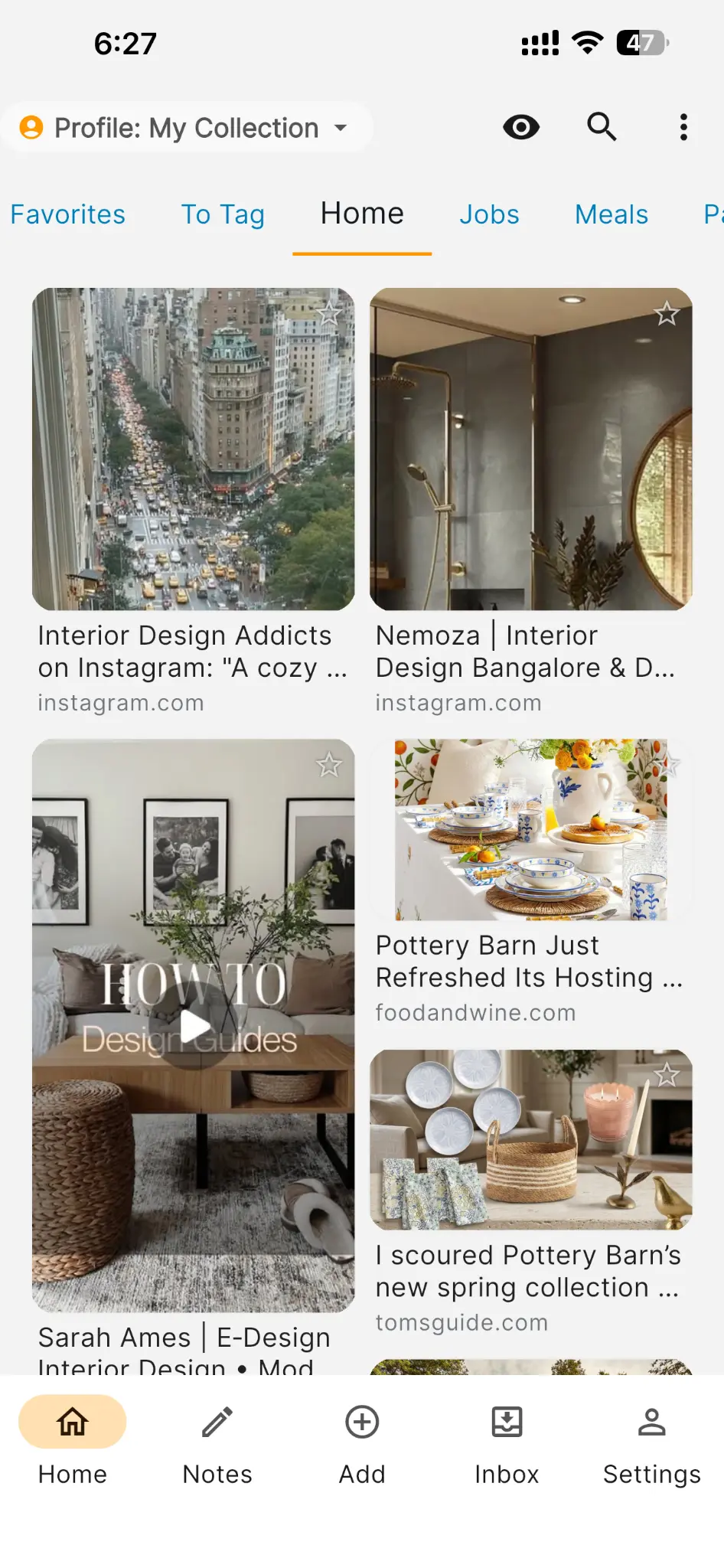The width and height of the screenshot is (724, 1568).
Task: Expand the Profile: My Collection dropdown
Action: [187, 128]
